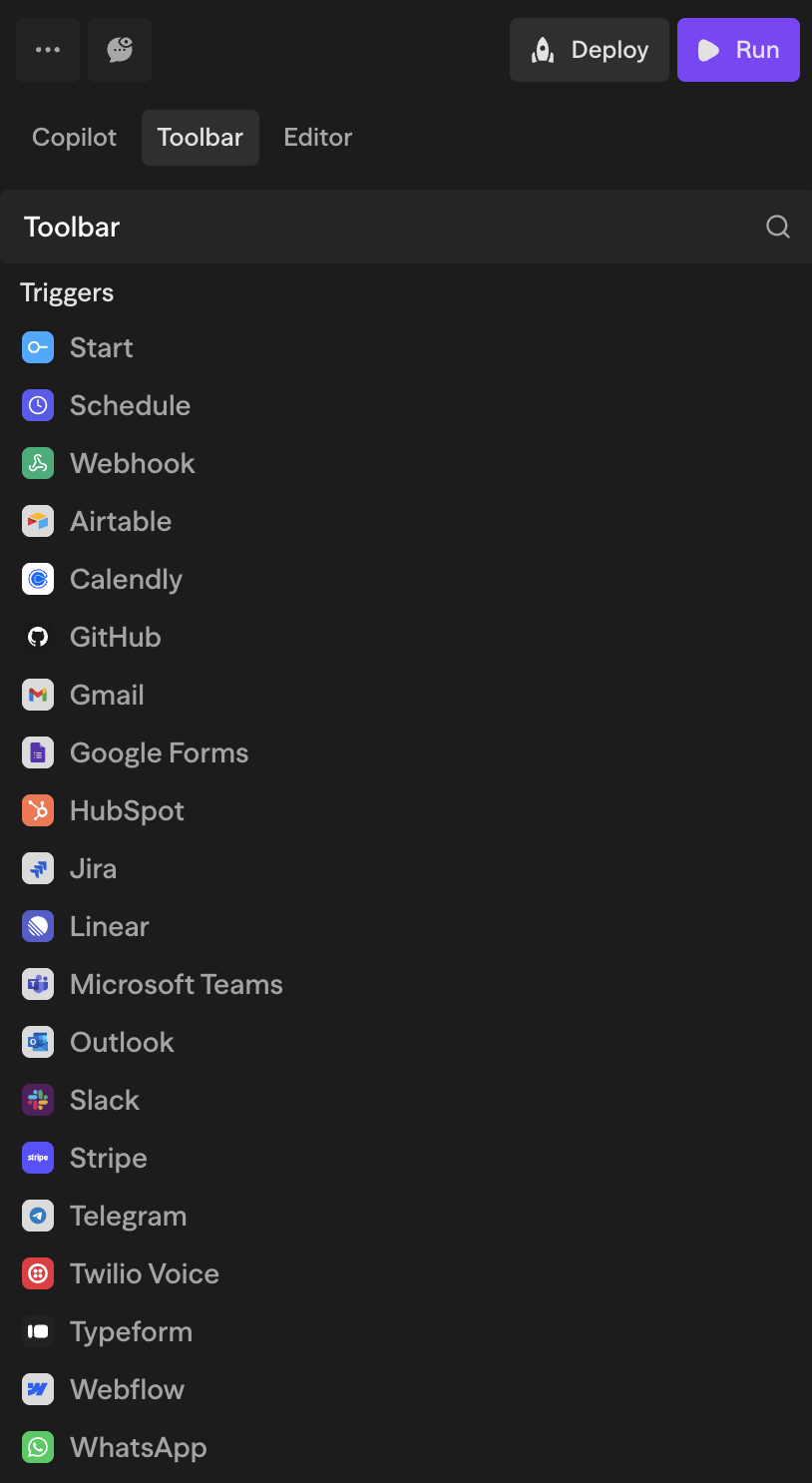Select the Schedule trigger
This screenshot has width=812, height=1483.
[130, 406]
